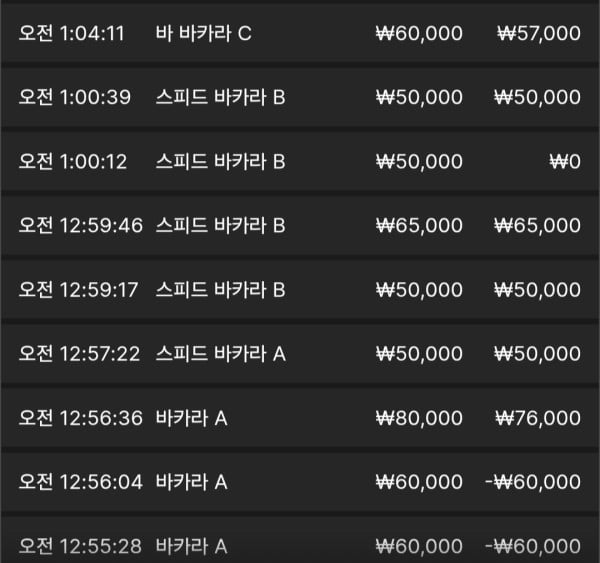Open the 오전 1:00:39 스피드 바카라 B record
The width and height of the screenshot is (600, 563).
coord(300,97)
